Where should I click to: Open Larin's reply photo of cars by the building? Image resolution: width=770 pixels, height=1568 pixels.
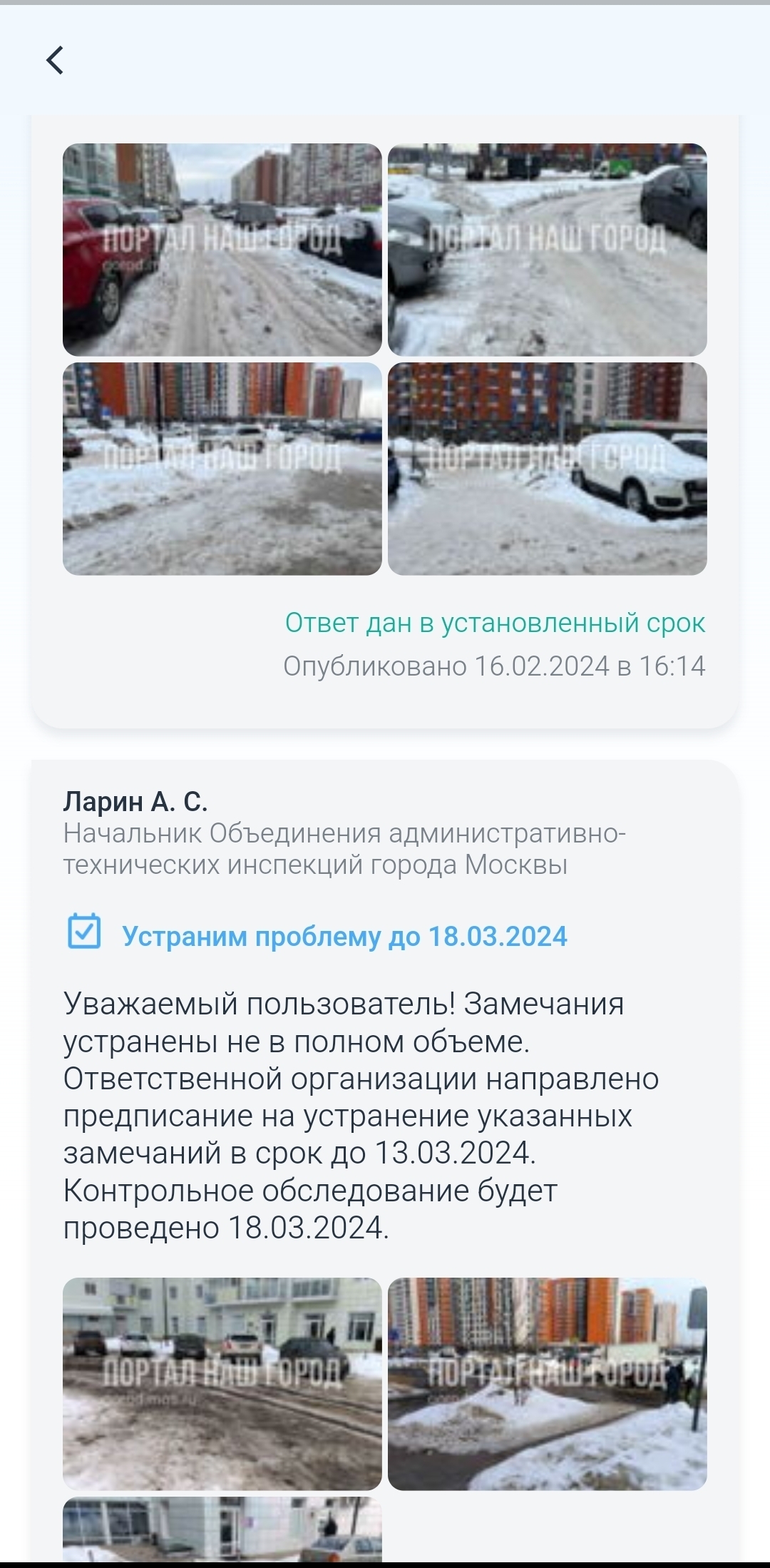coord(222,1383)
